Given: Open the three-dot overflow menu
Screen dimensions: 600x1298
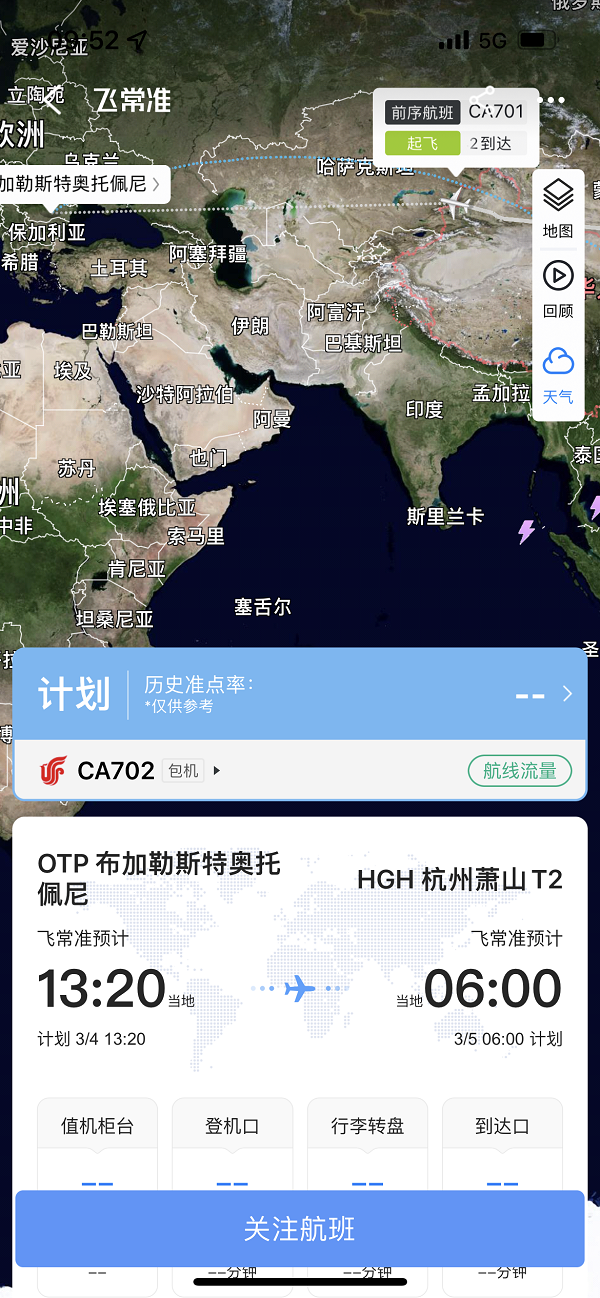Looking at the screenshot, I should pyautogui.click(x=555, y=100).
